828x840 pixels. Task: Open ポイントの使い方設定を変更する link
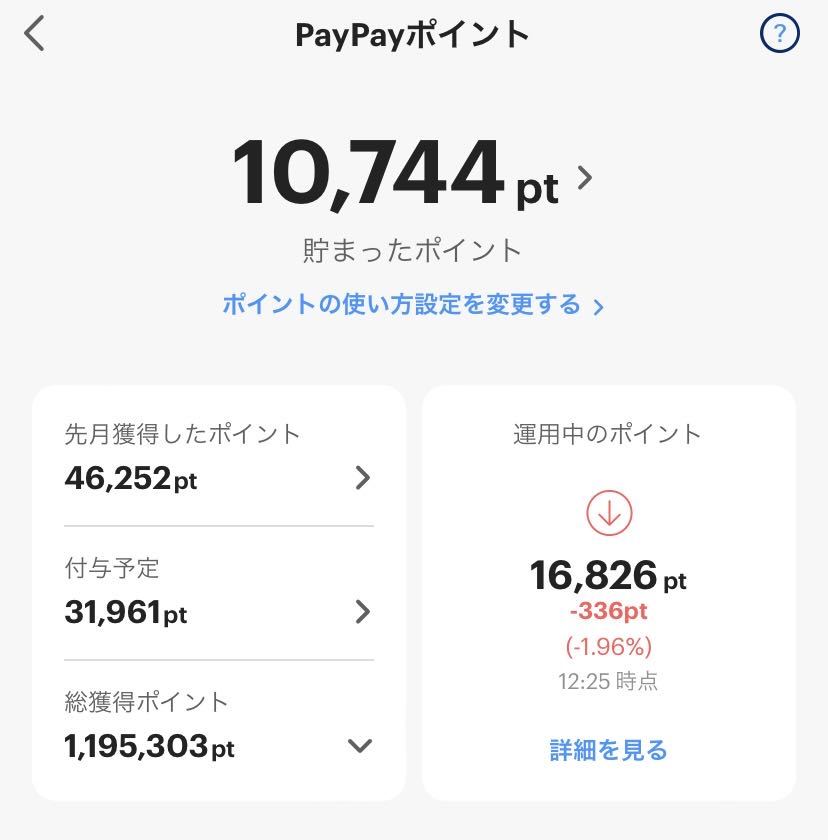click(413, 307)
